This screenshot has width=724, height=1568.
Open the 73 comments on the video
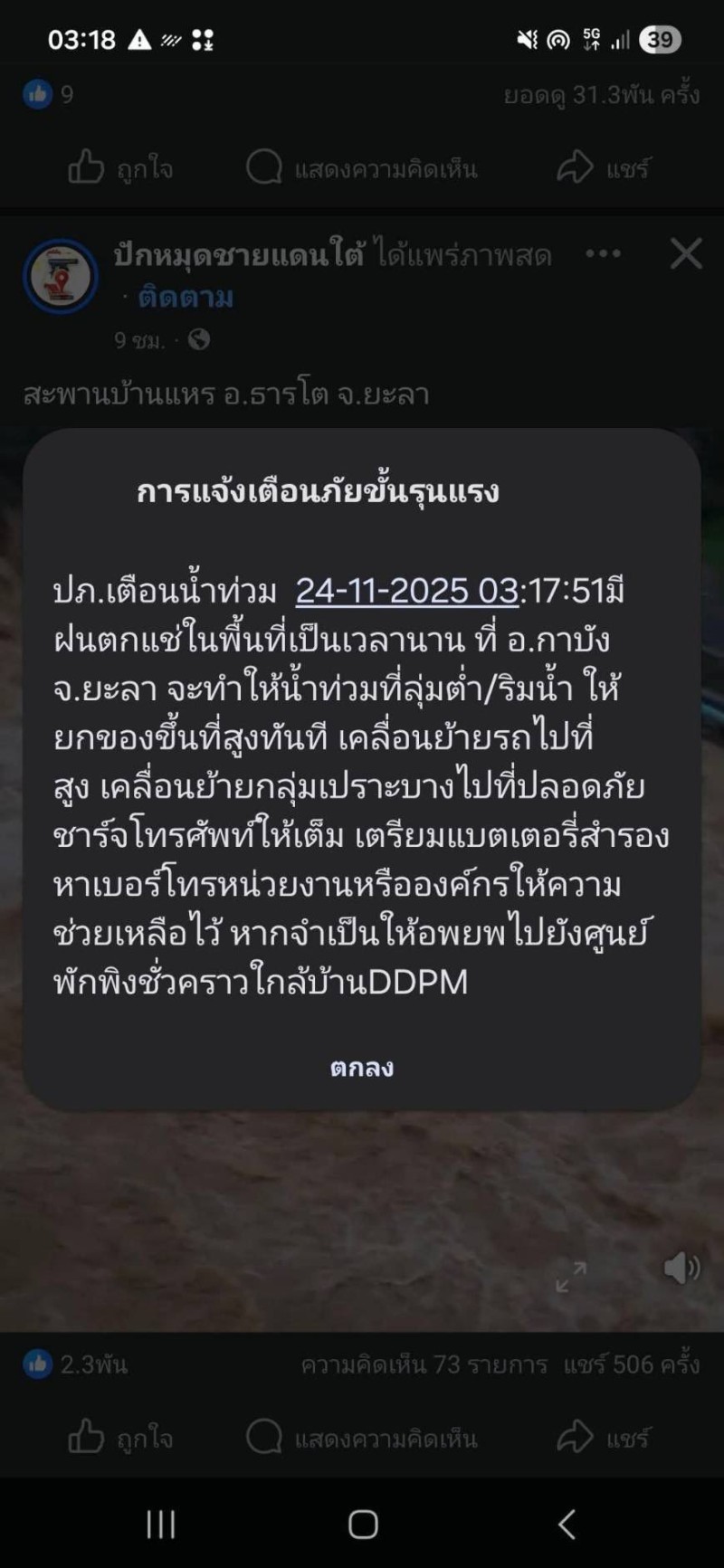(424, 1364)
